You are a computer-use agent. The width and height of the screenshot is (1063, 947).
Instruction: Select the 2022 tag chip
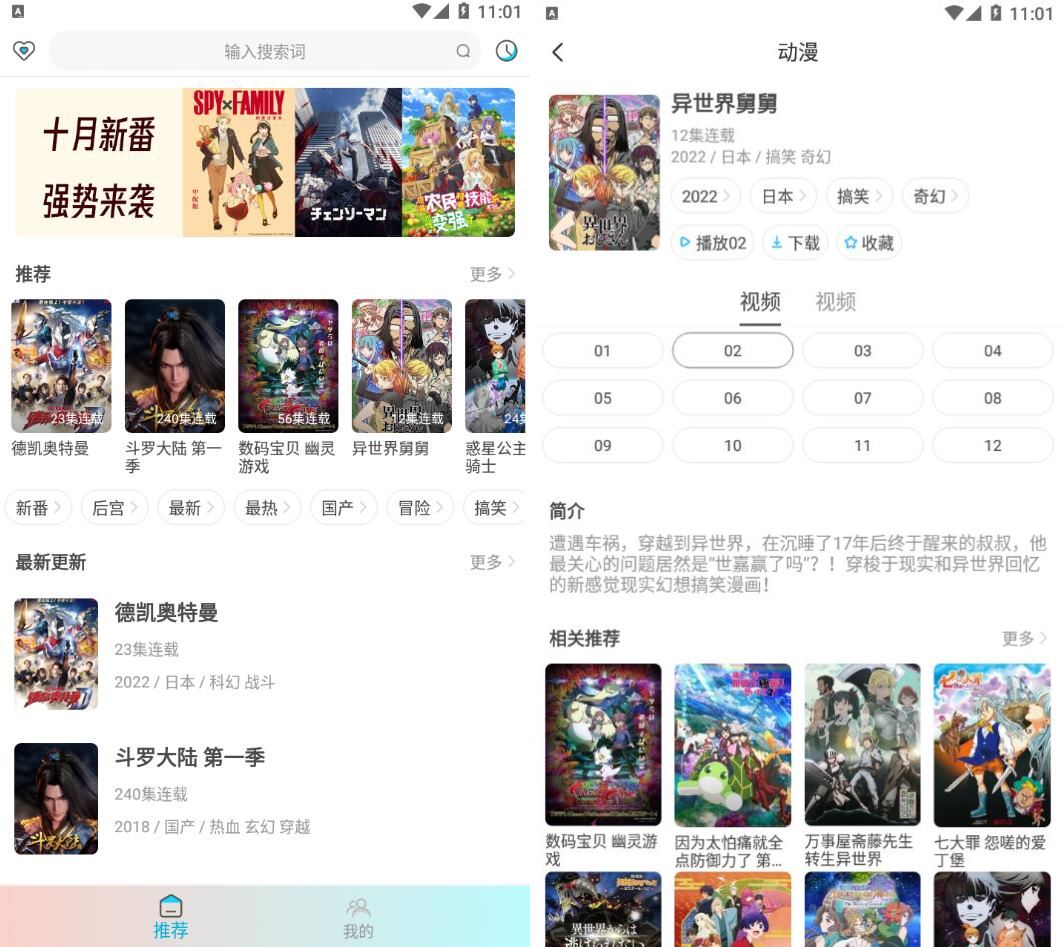(705, 196)
